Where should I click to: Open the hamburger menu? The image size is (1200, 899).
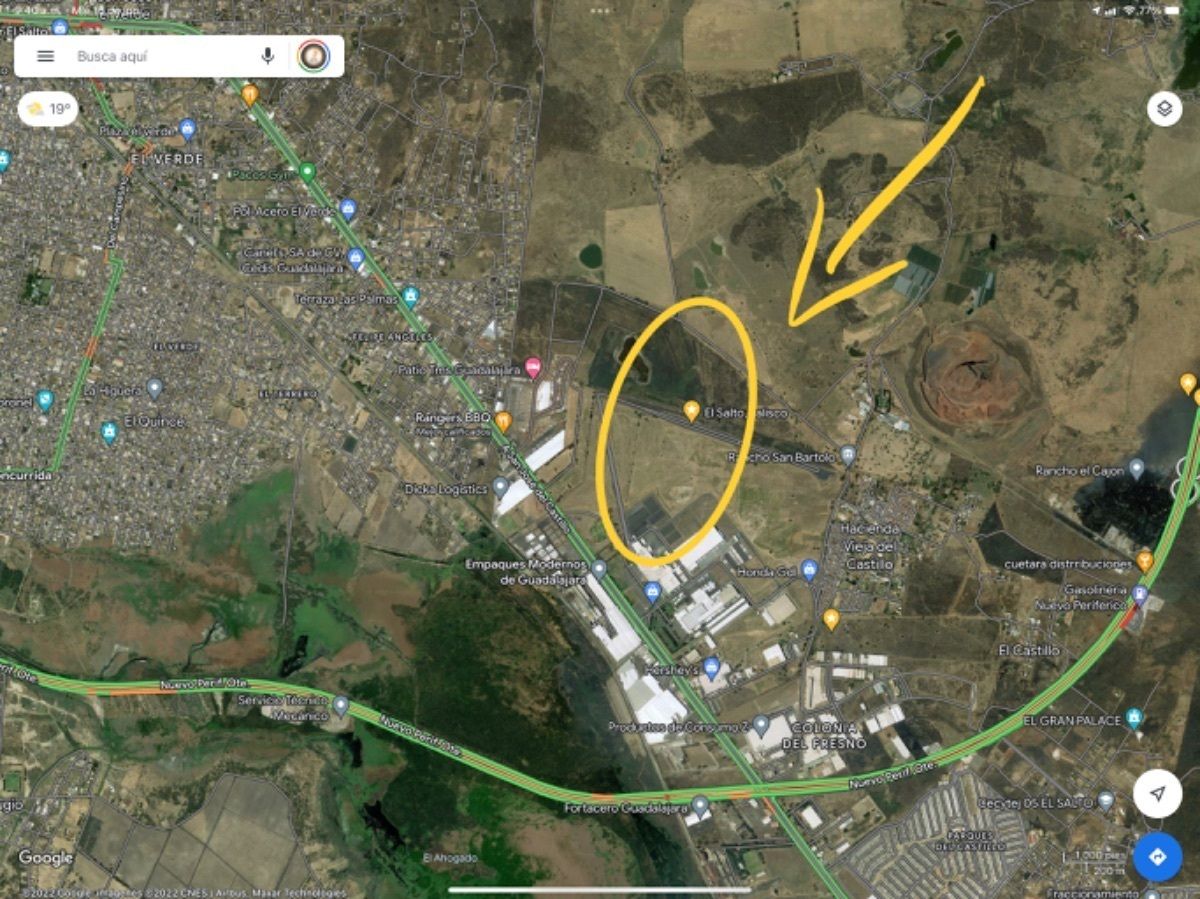click(x=45, y=56)
